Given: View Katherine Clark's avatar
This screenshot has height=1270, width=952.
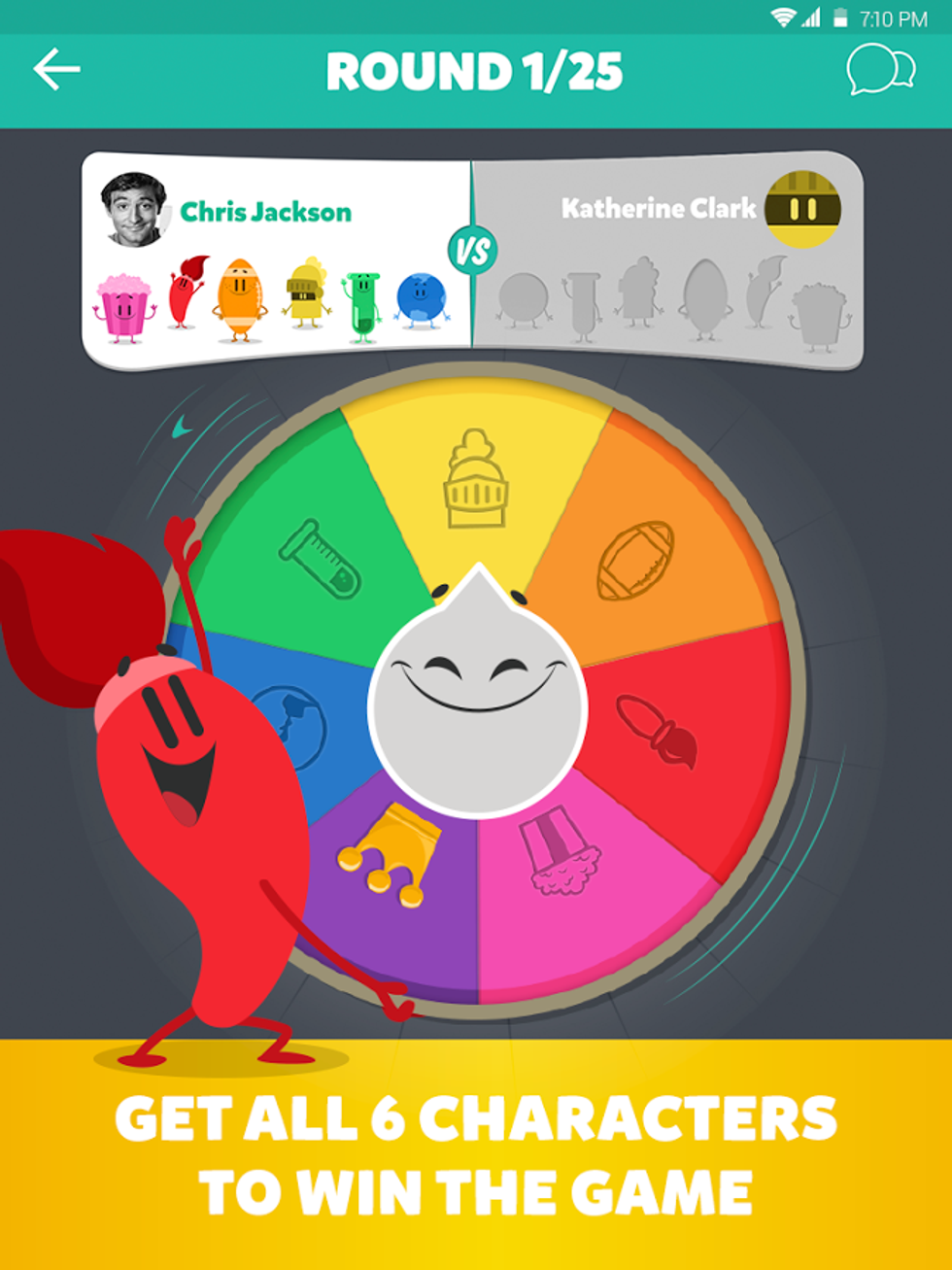Looking at the screenshot, I should pos(802,209).
